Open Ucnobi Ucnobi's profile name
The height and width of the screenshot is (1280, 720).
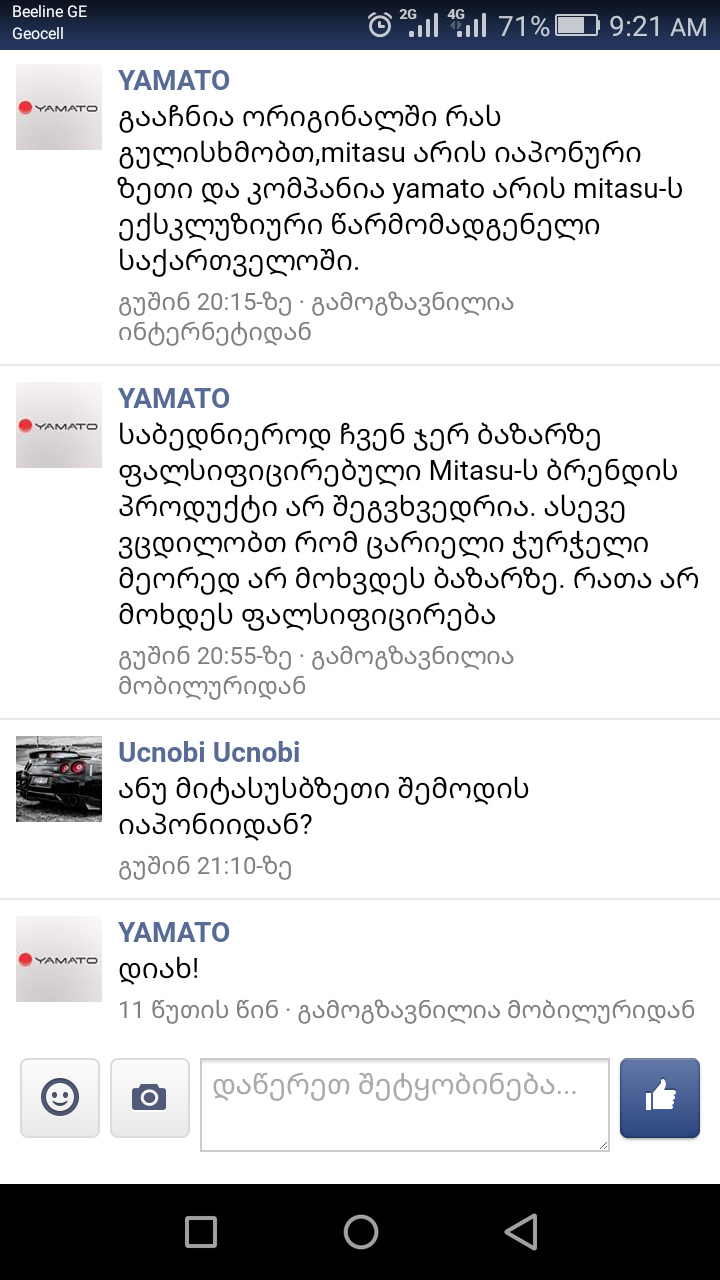click(x=209, y=752)
